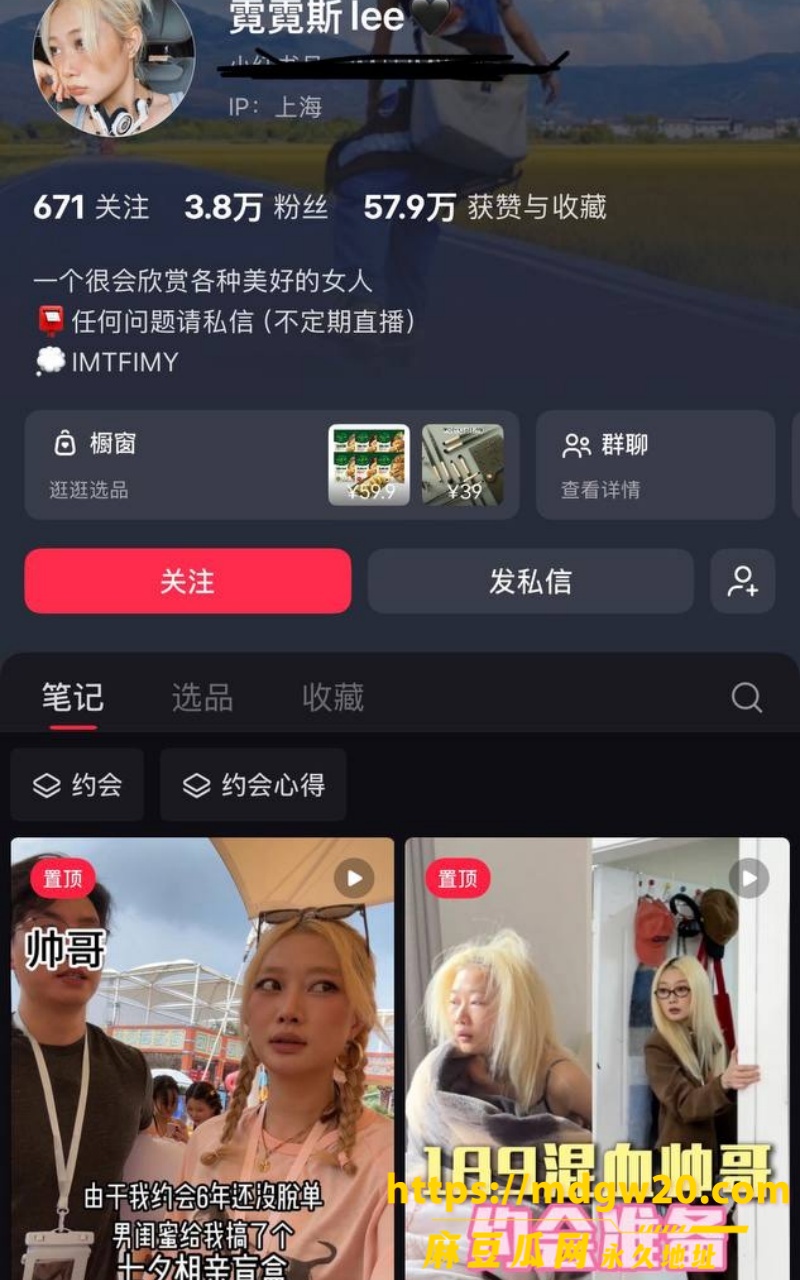Open the pinned 189混血帅哥 video
Image resolution: width=800 pixels, height=1280 pixels.
point(597,1059)
